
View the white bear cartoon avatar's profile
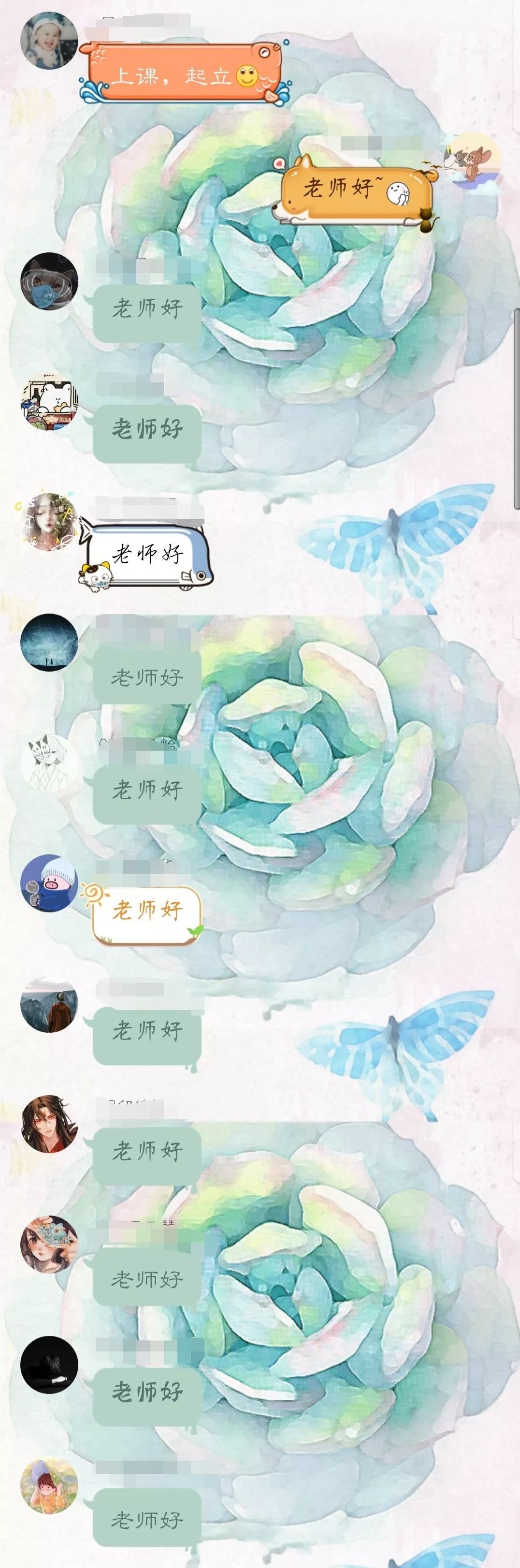tap(49, 402)
